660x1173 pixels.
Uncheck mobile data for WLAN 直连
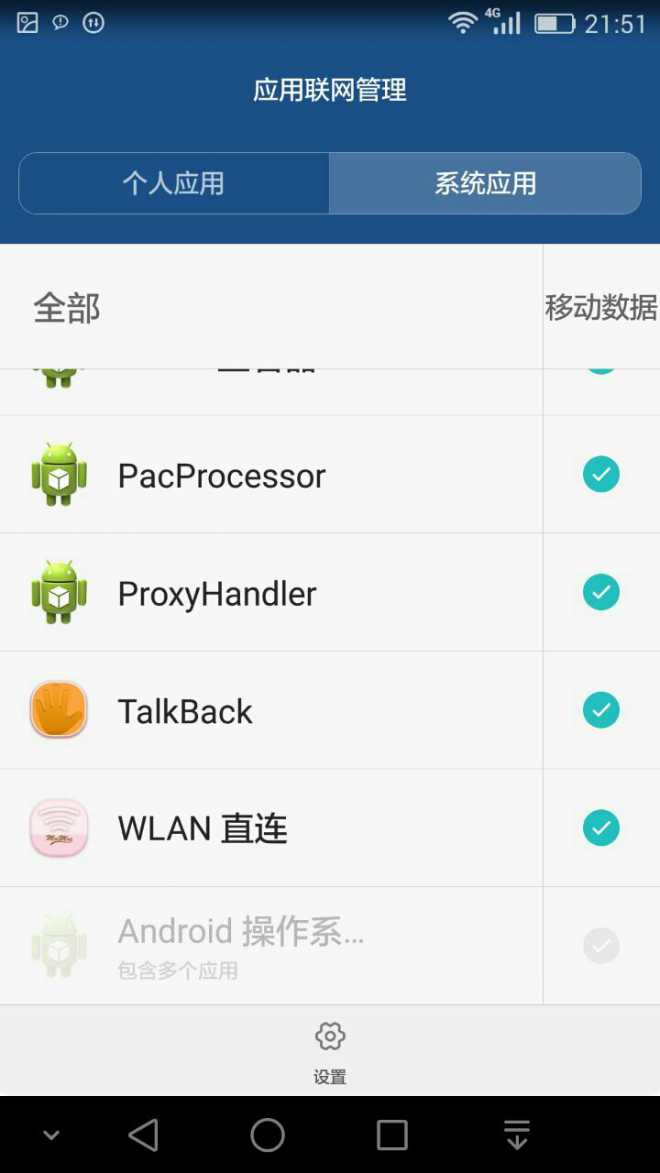click(601, 828)
